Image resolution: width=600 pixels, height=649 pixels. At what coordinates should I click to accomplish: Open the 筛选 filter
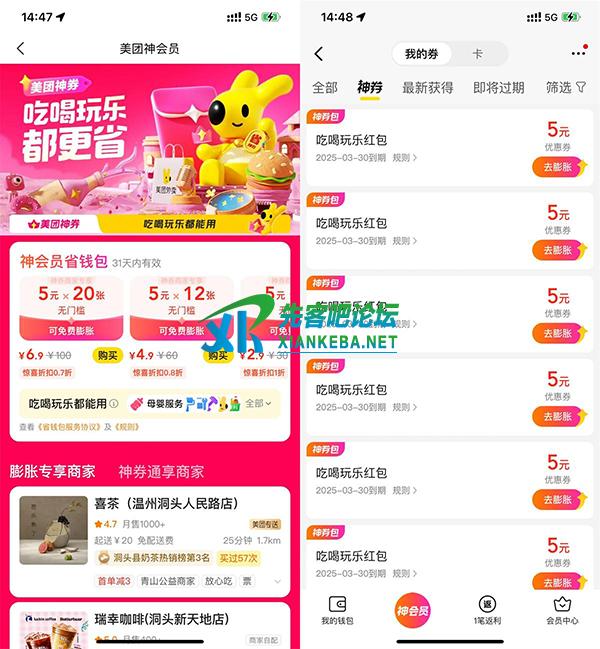[565, 88]
